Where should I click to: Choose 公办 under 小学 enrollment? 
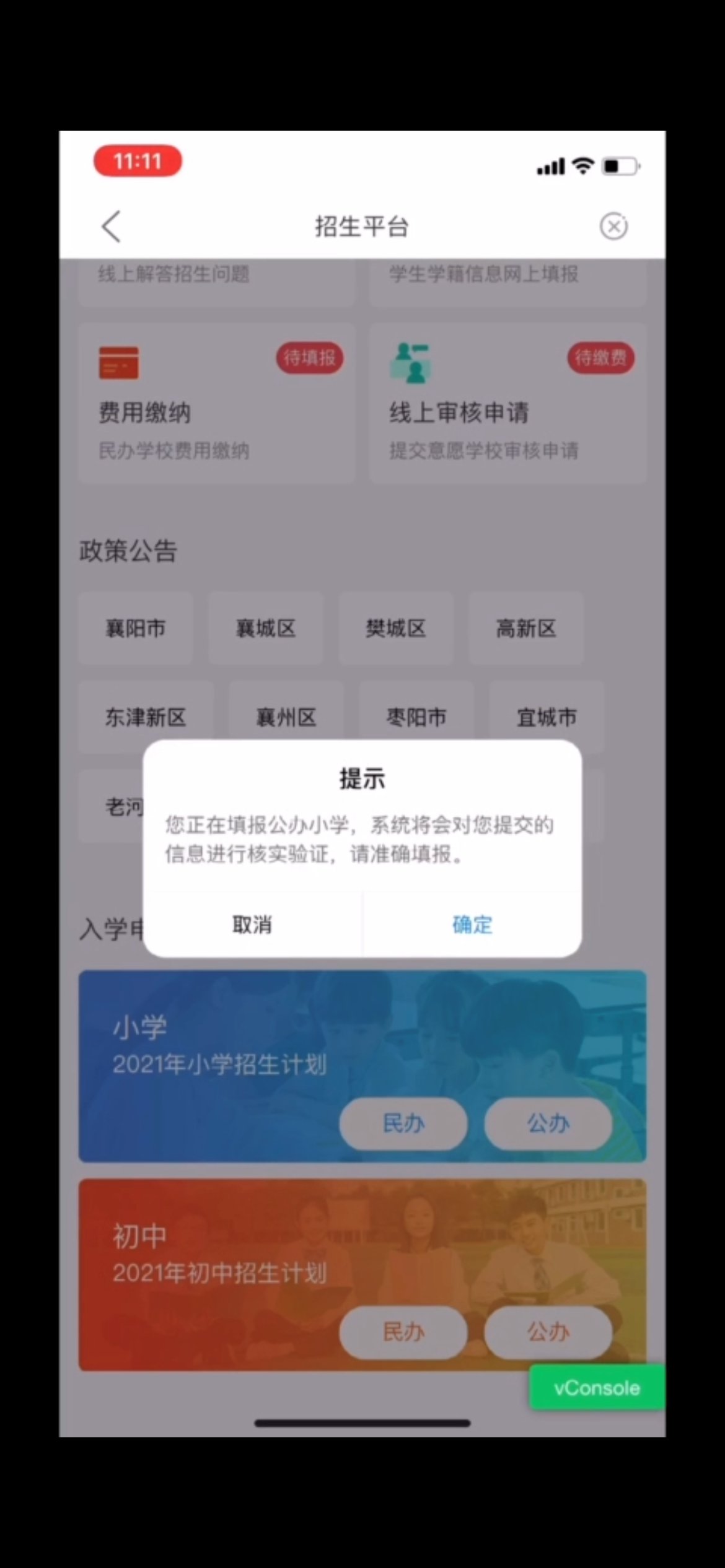click(x=548, y=1123)
